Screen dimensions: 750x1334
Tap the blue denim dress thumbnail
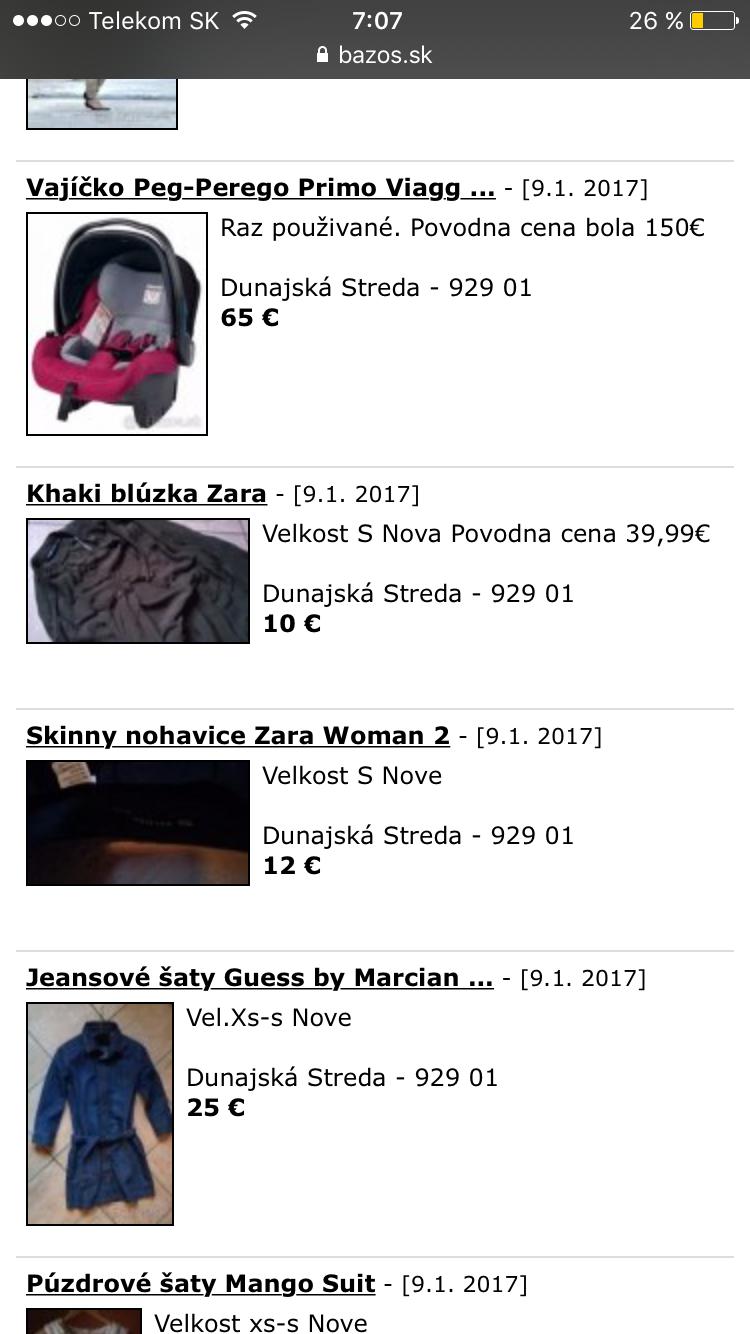click(99, 1114)
